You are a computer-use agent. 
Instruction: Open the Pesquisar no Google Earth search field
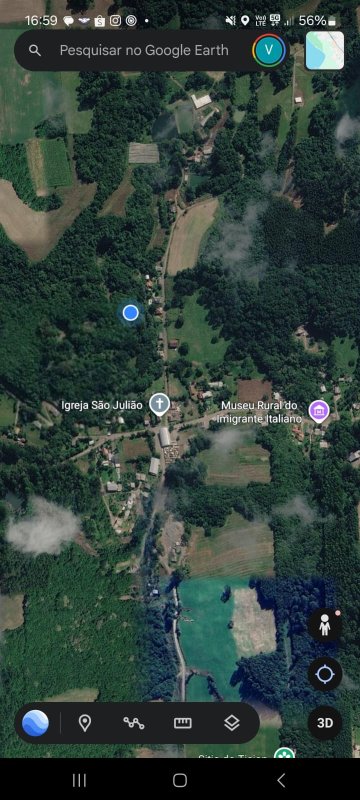tap(144, 50)
